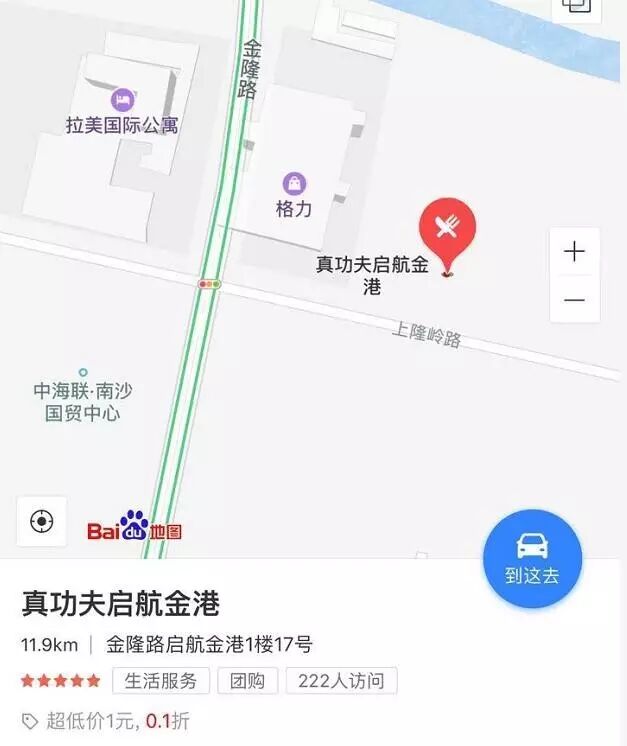Open 真功夫启航金港 place details card
The height and width of the screenshot is (746, 627).
tap(120, 604)
